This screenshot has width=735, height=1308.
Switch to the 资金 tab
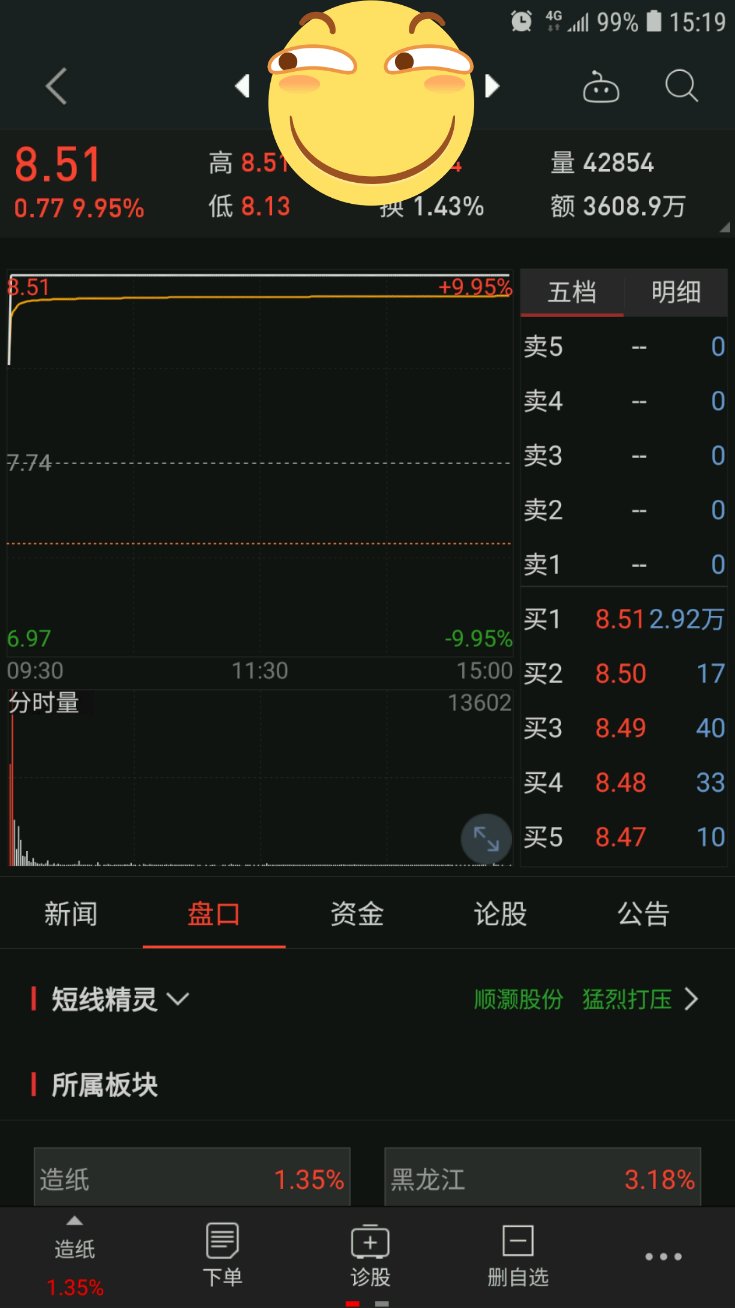[x=357, y=914]
